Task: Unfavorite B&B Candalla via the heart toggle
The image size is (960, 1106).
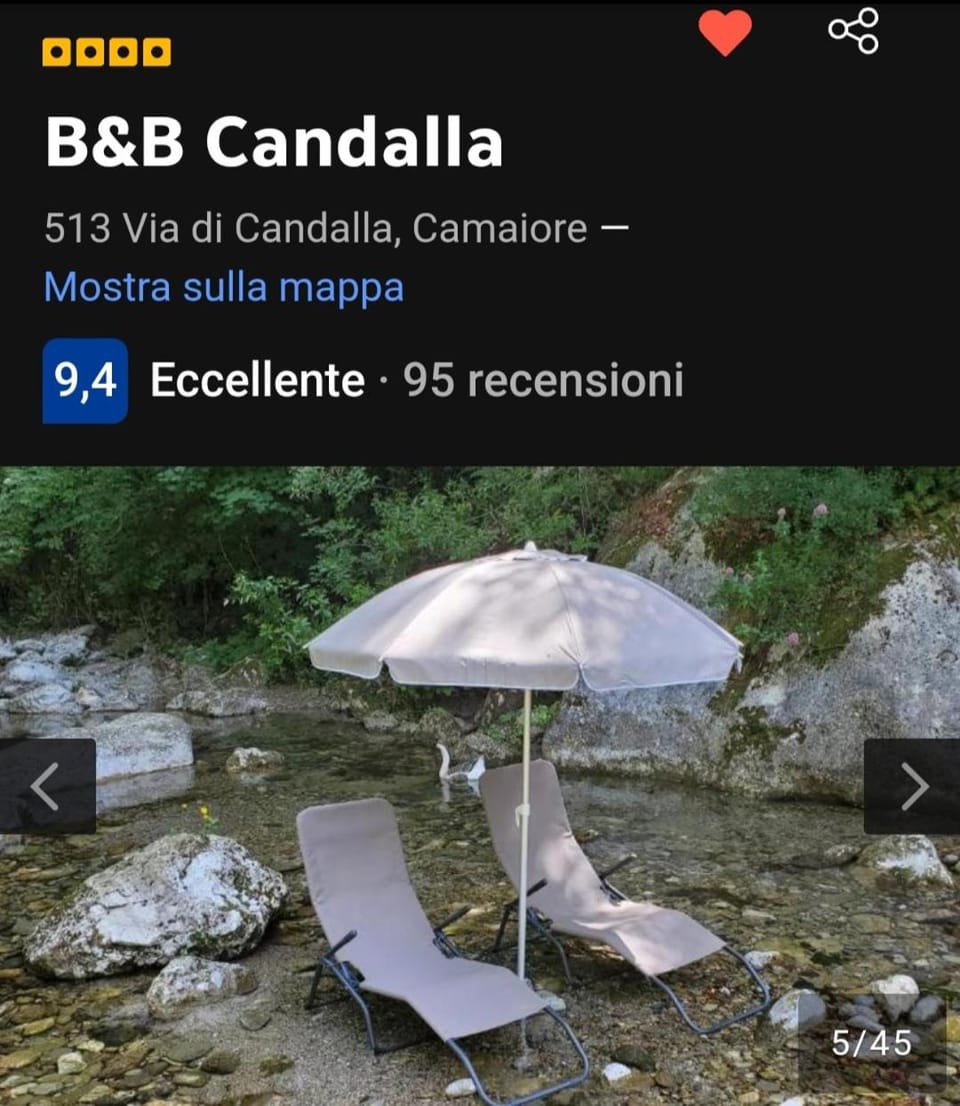Action: tap(724, 34)
